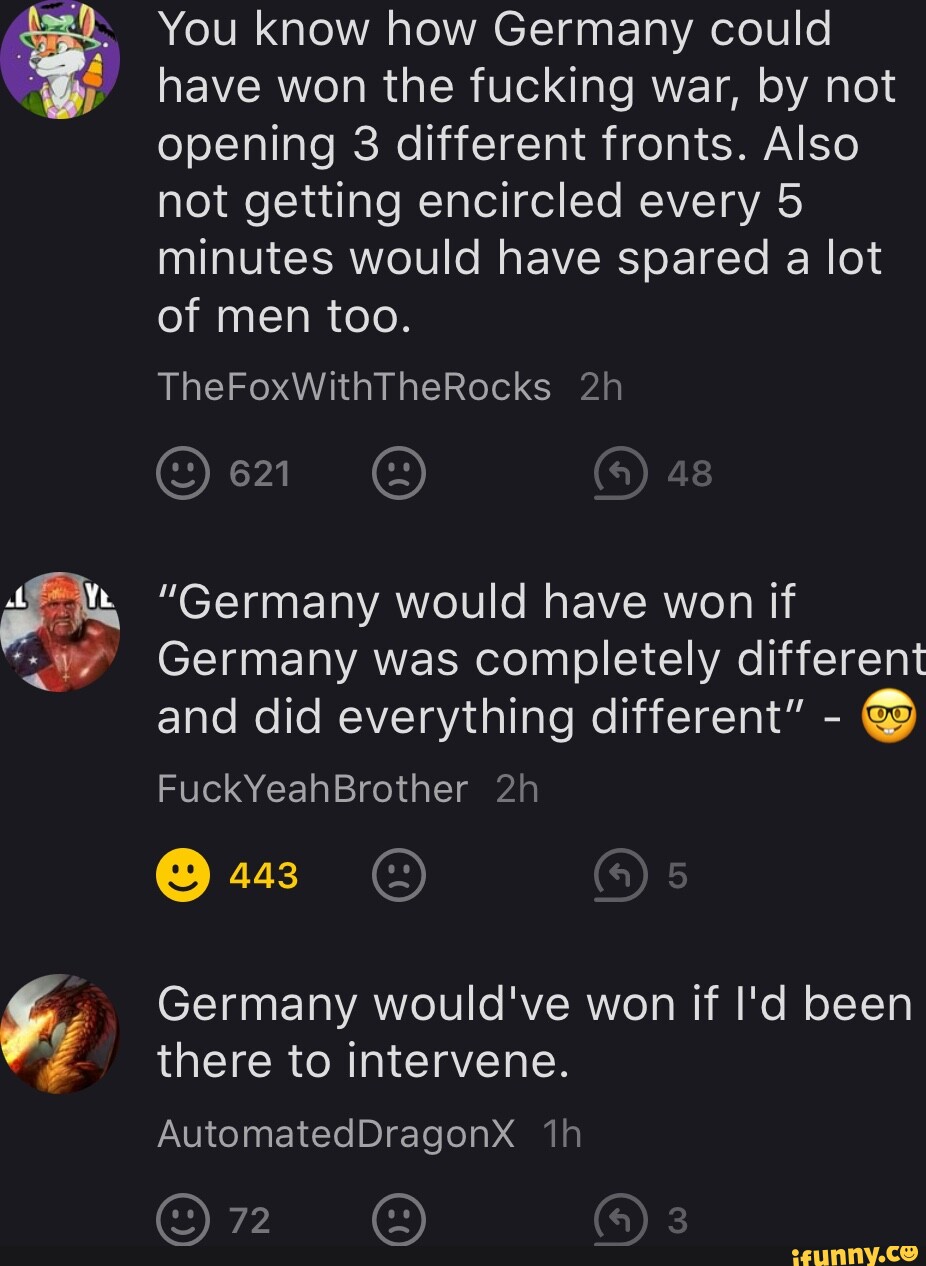Upvote AutomatedDragonX's comment via the smiley icon
926x1266 pixels.
coord(184,1219)
